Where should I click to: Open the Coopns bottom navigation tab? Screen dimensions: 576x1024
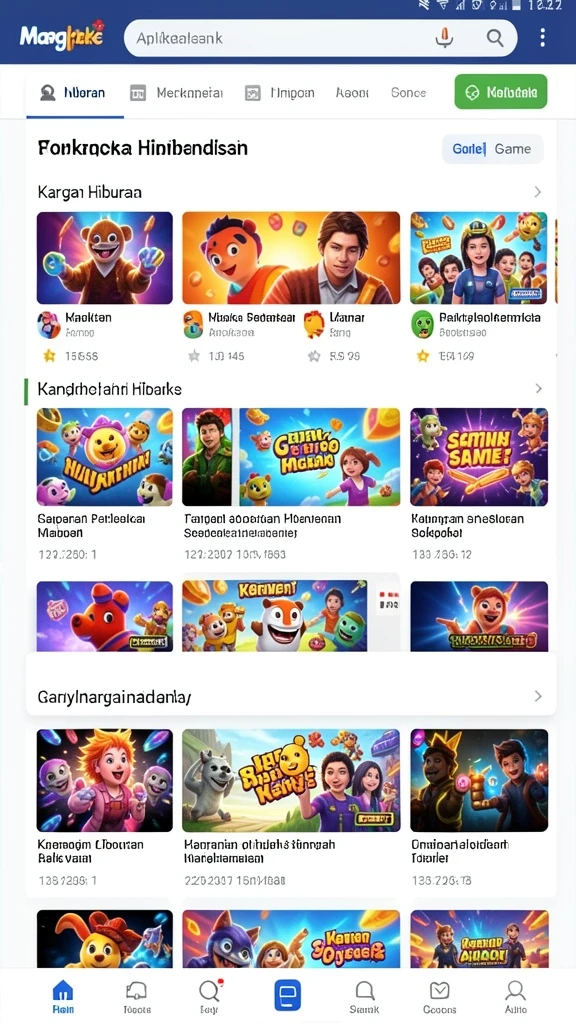pyautogui.click(x=440, y=997)
